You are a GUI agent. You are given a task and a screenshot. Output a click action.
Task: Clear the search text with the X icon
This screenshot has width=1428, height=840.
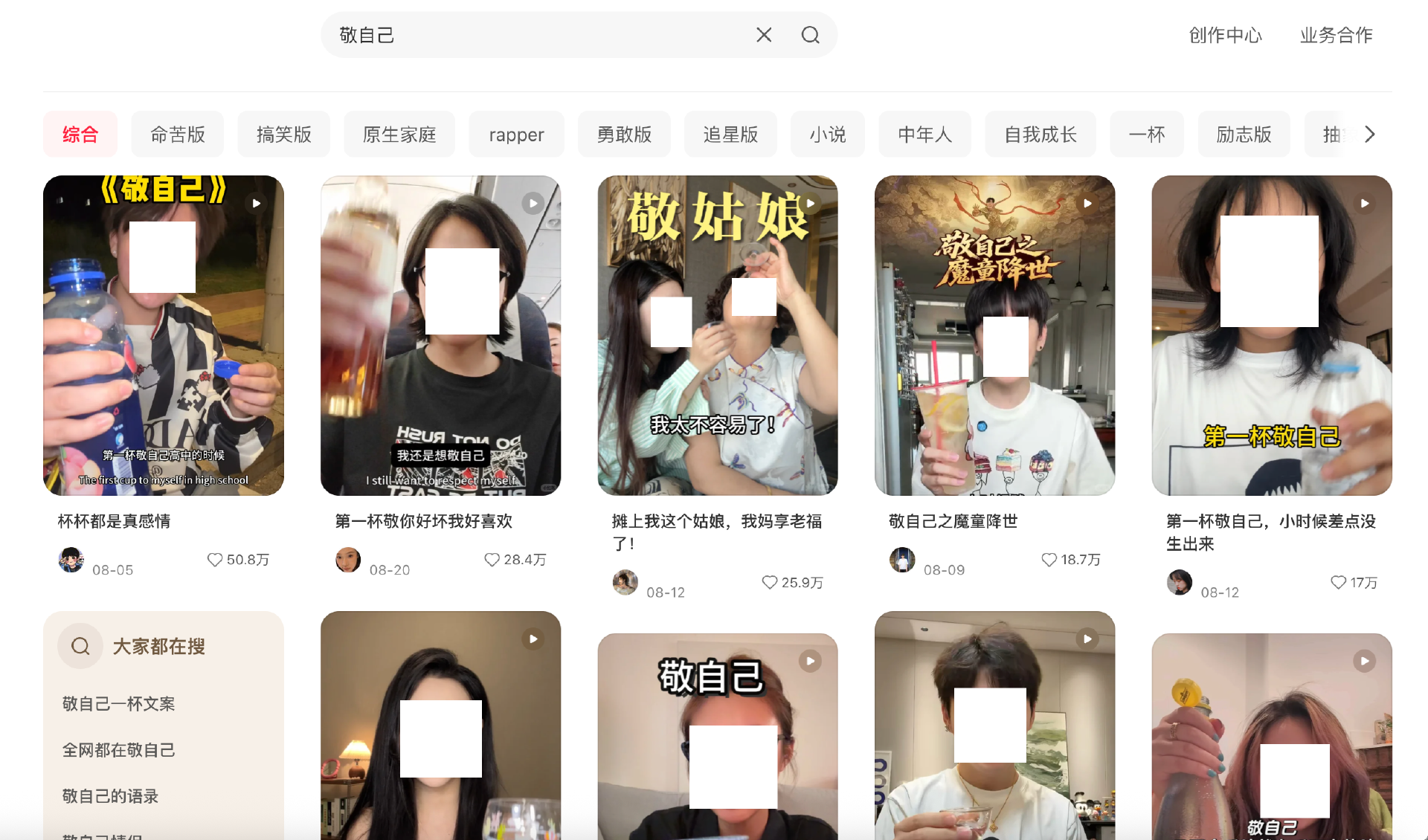[764, 35]
